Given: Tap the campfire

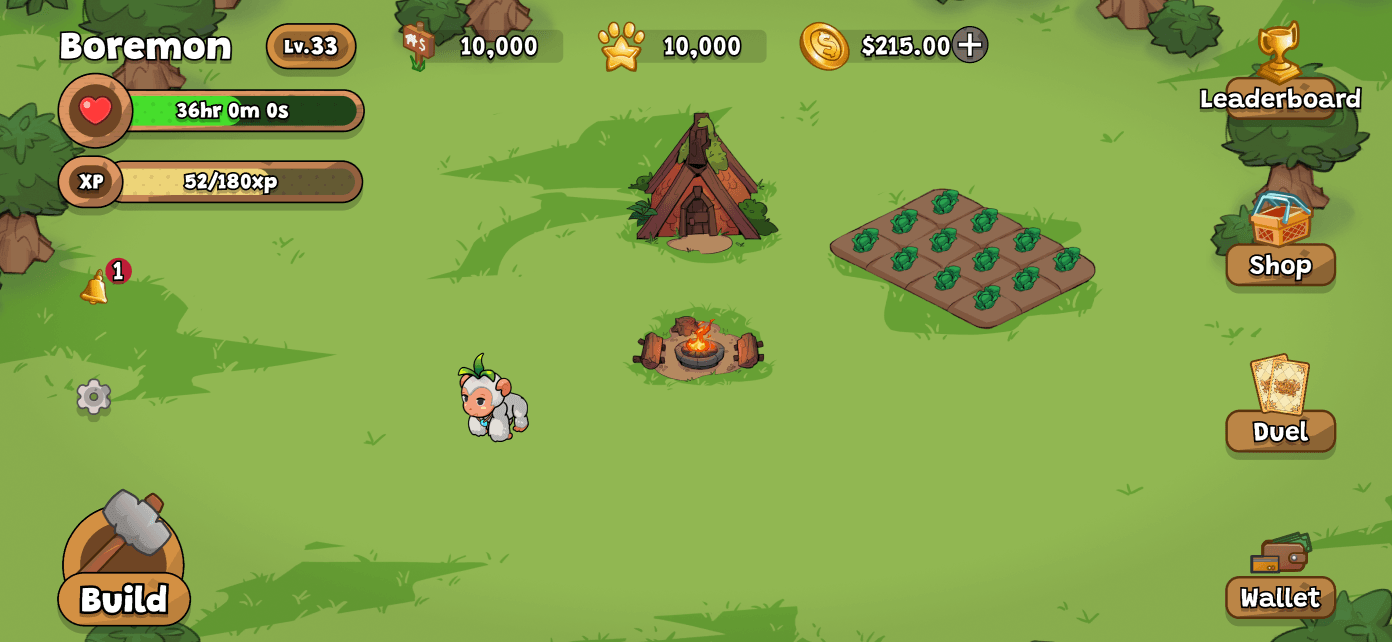Looking at the screenshot, I should (699, 349).
